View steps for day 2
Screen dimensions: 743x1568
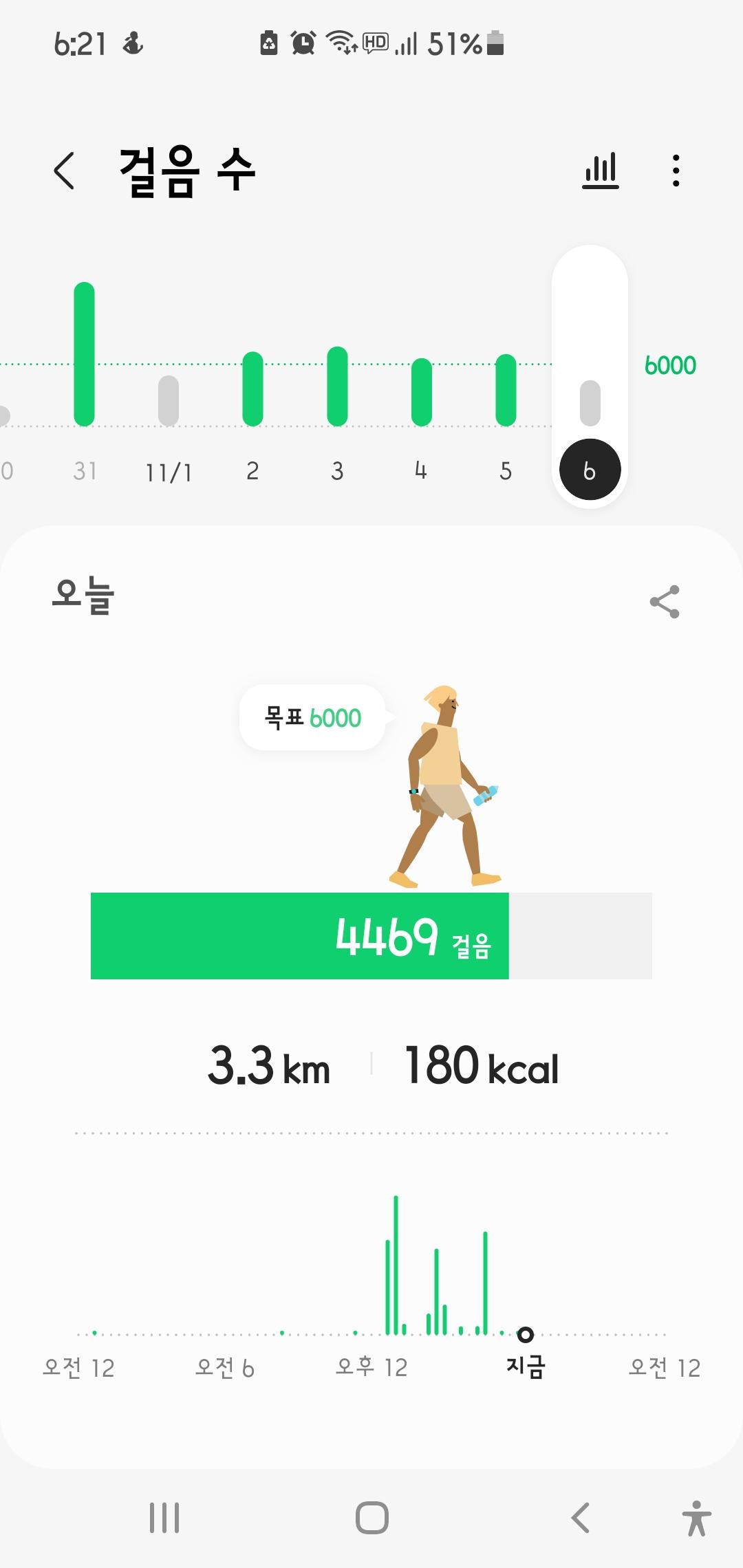tap(252, 389)
